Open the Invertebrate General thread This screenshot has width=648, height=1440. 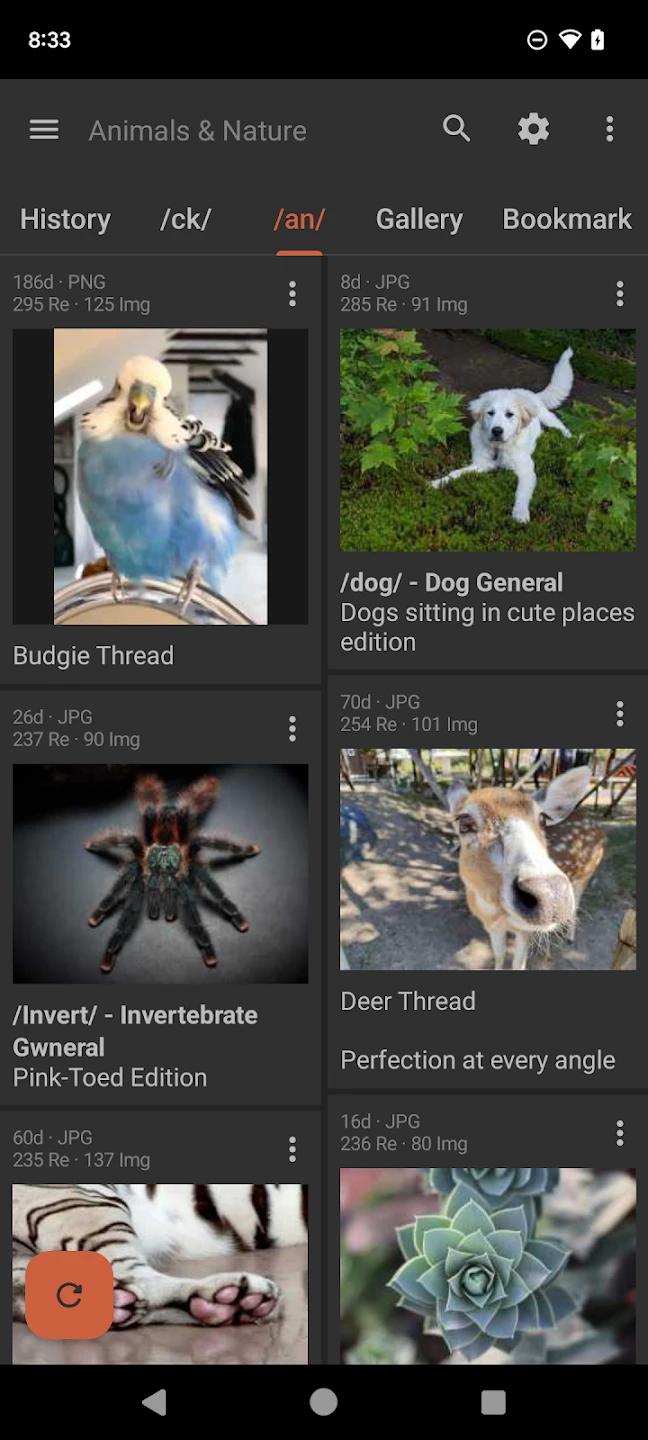click(x=160, y=873)
